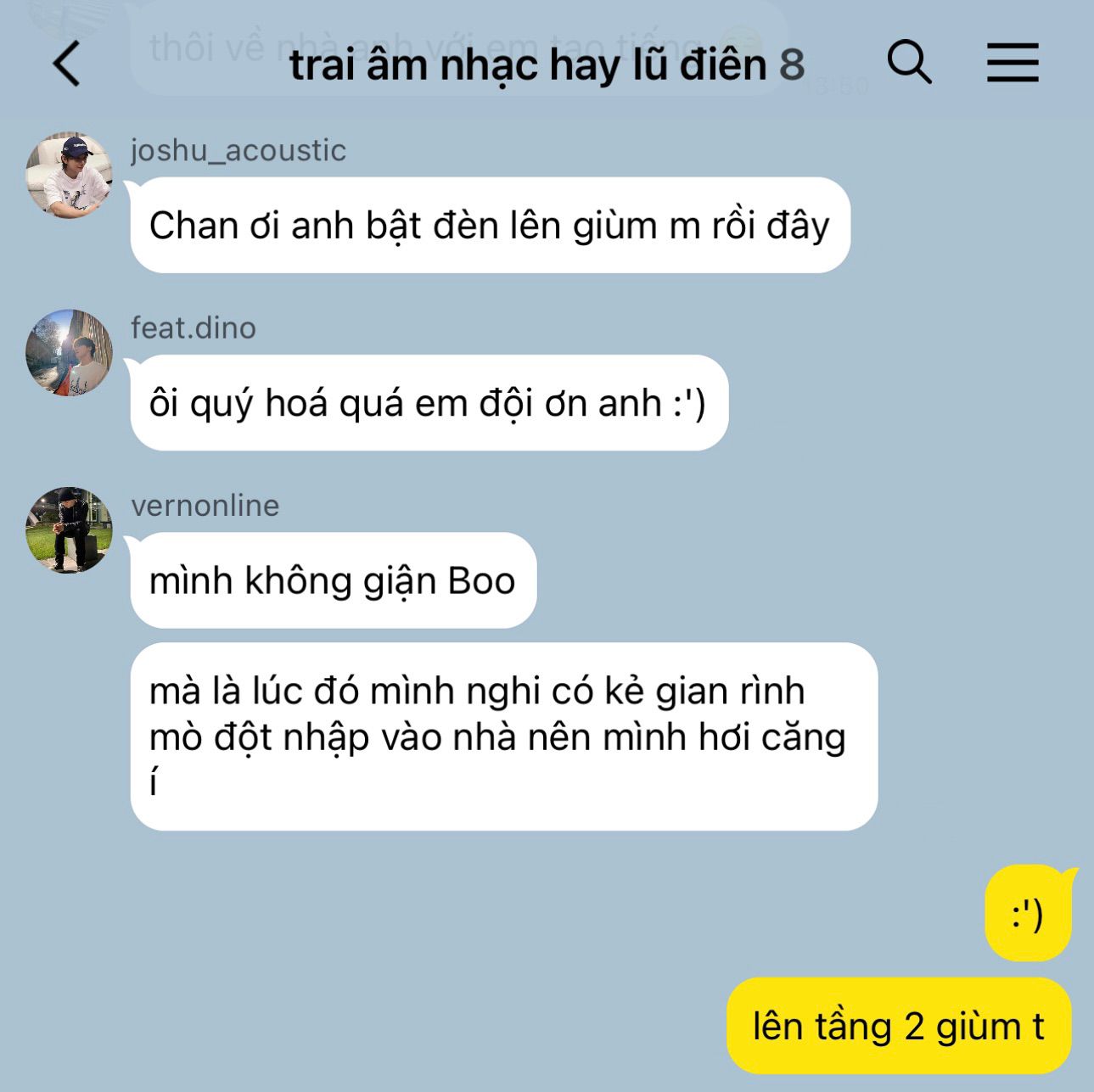The image size is (1094, 1092).
Task: Open the chat hamburger menu
Action: (x=1013, y=64)
